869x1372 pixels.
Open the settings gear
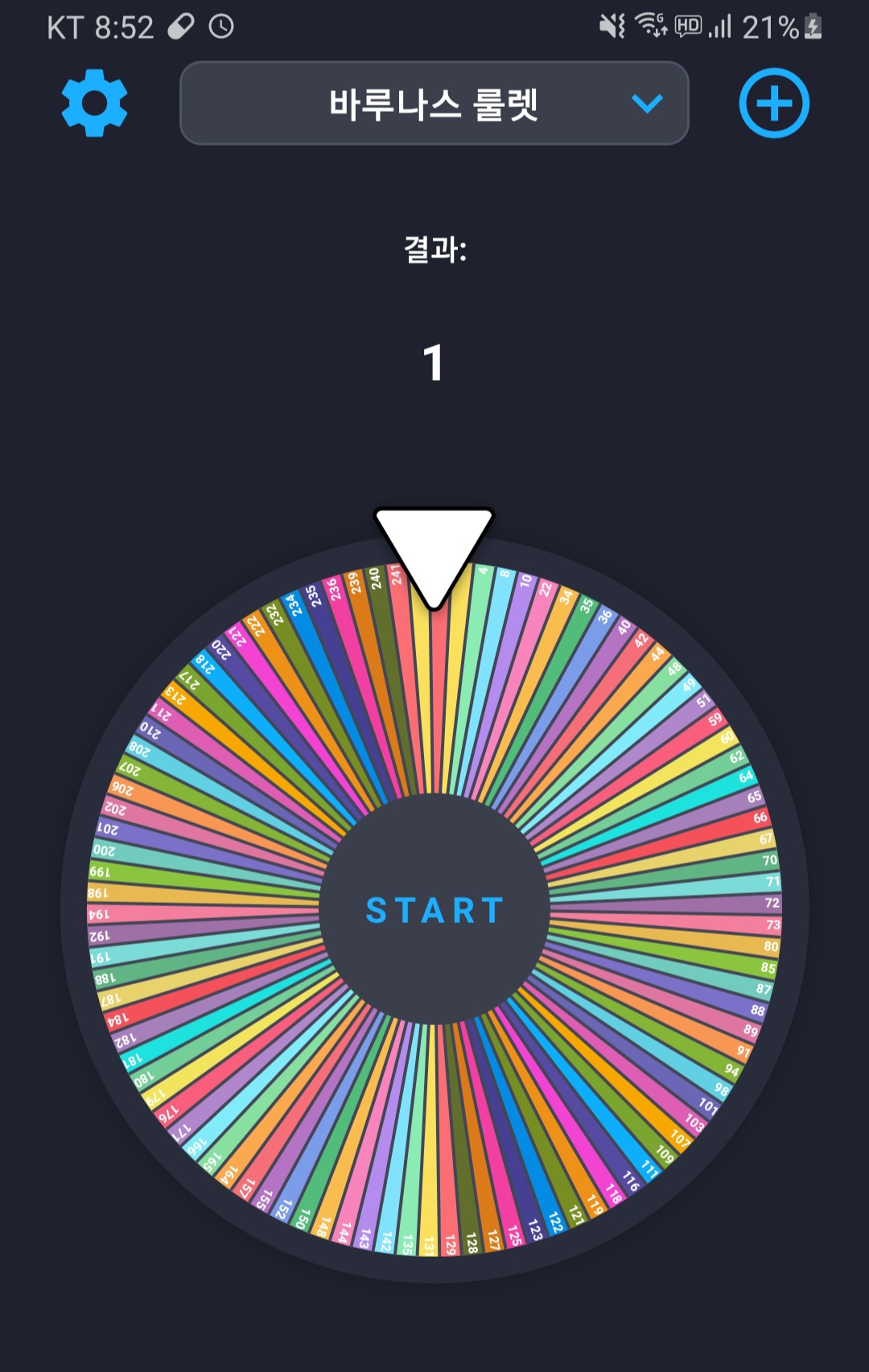coord(95,103)
